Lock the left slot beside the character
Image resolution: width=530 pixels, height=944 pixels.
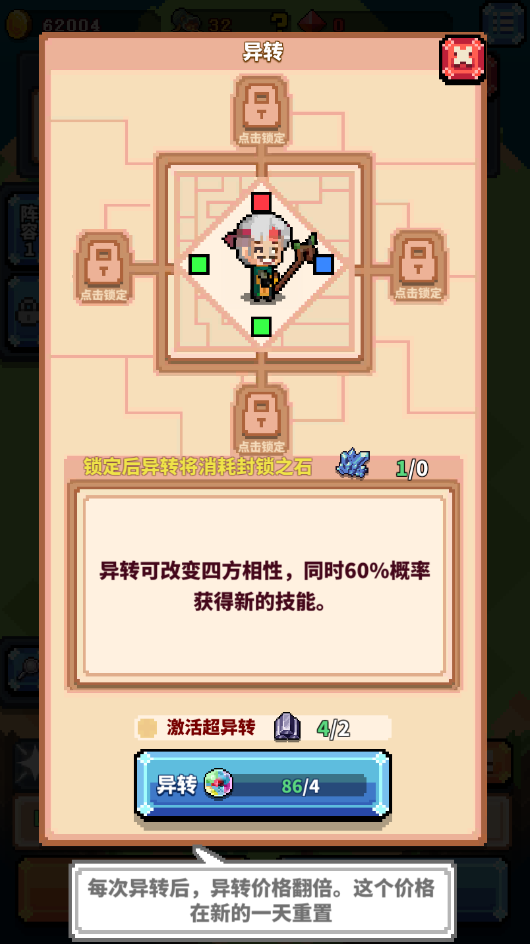coord(104,267)
